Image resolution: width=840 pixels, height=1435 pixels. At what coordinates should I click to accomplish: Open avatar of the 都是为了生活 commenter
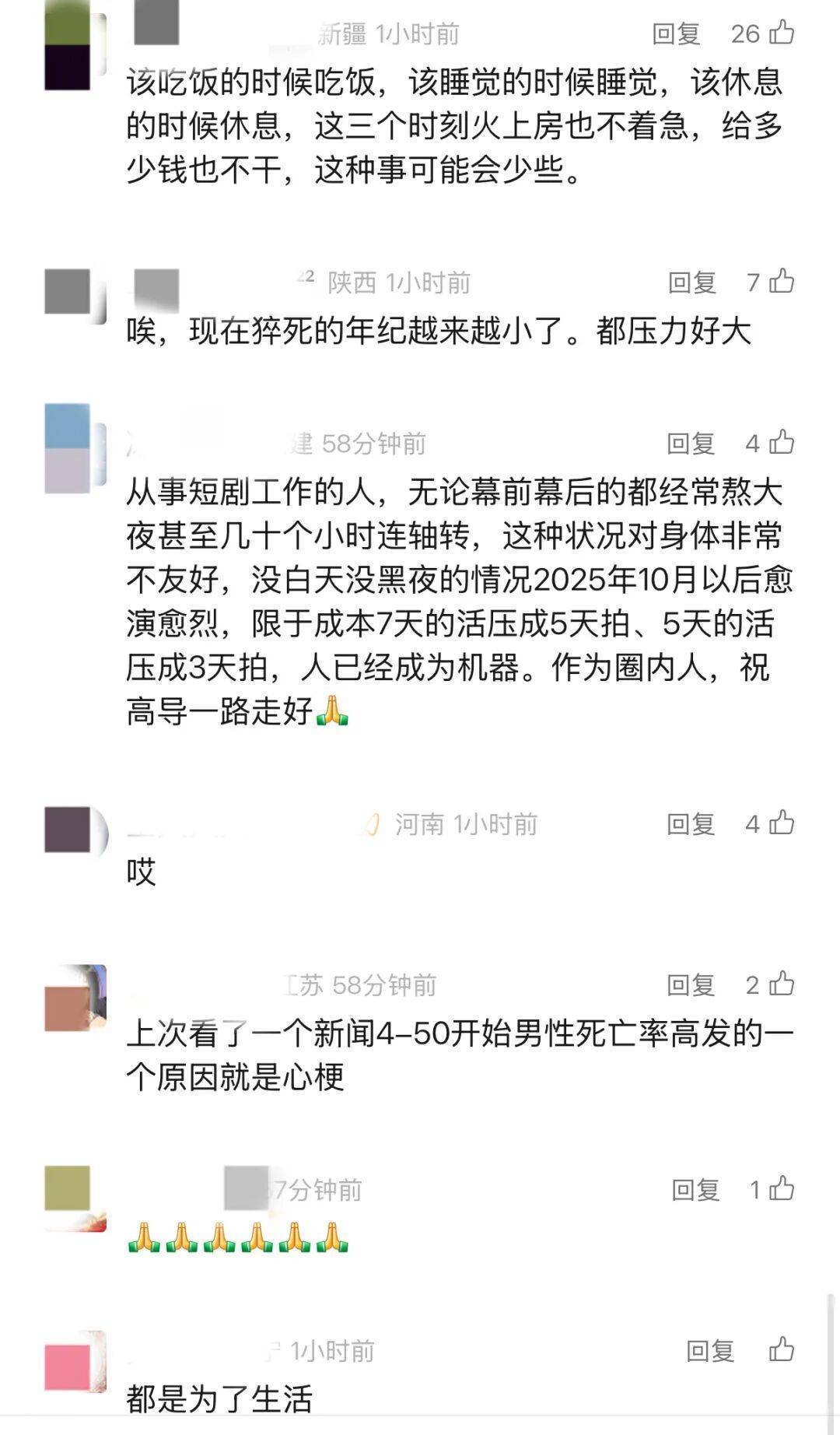(68, 1366)
